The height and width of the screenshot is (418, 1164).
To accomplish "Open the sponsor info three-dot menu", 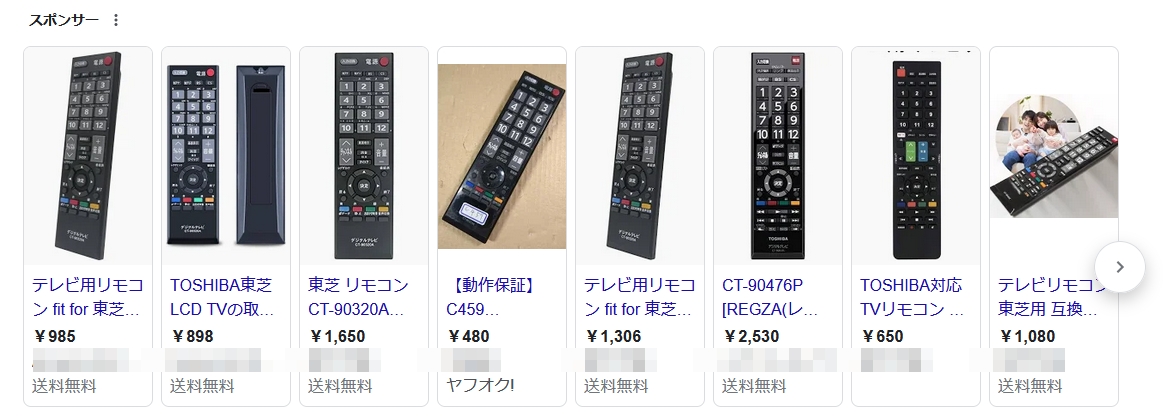I will pos(116,20).
